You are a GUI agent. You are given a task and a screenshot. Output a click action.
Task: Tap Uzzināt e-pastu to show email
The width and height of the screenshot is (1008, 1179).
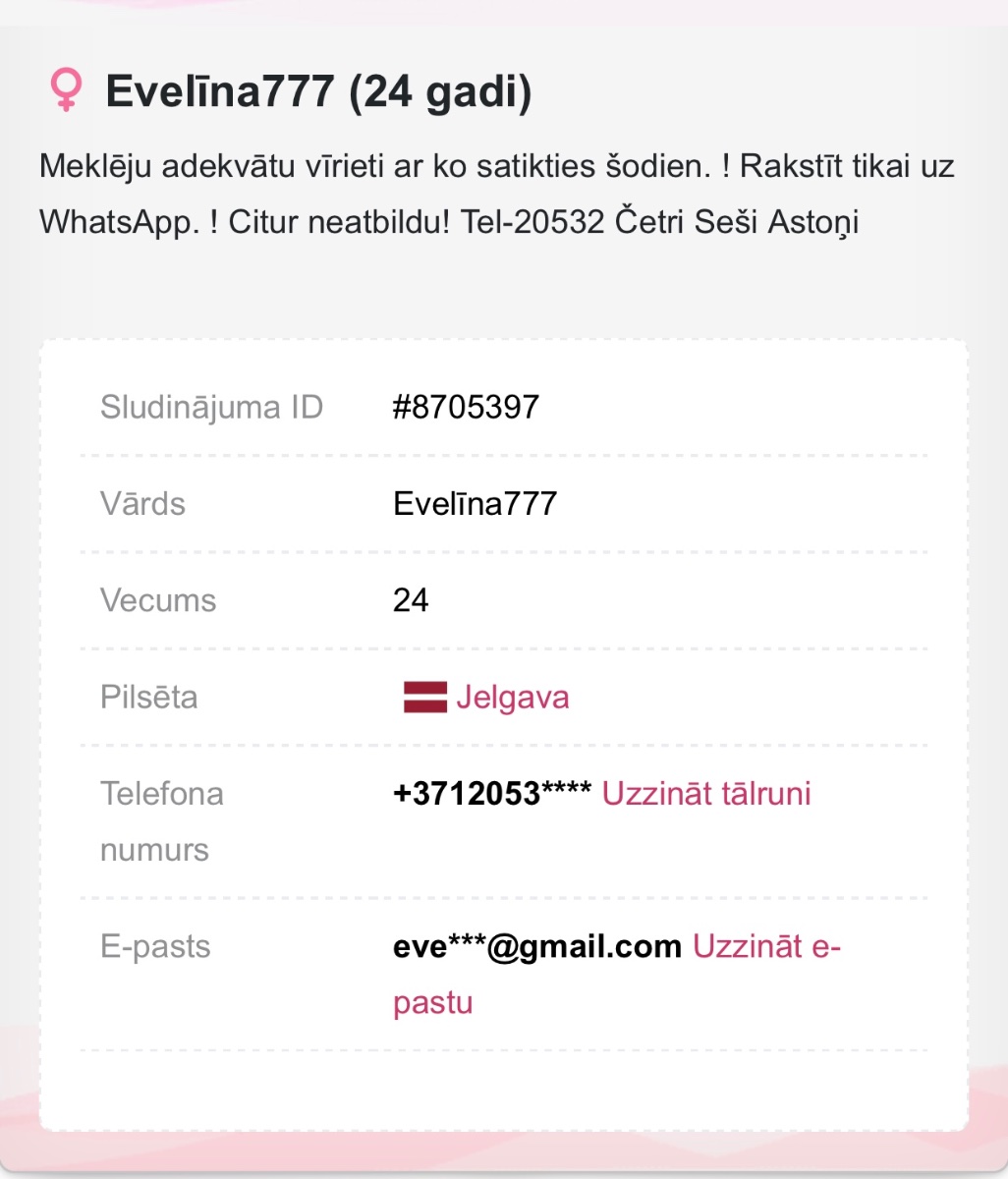click(766, 946)
